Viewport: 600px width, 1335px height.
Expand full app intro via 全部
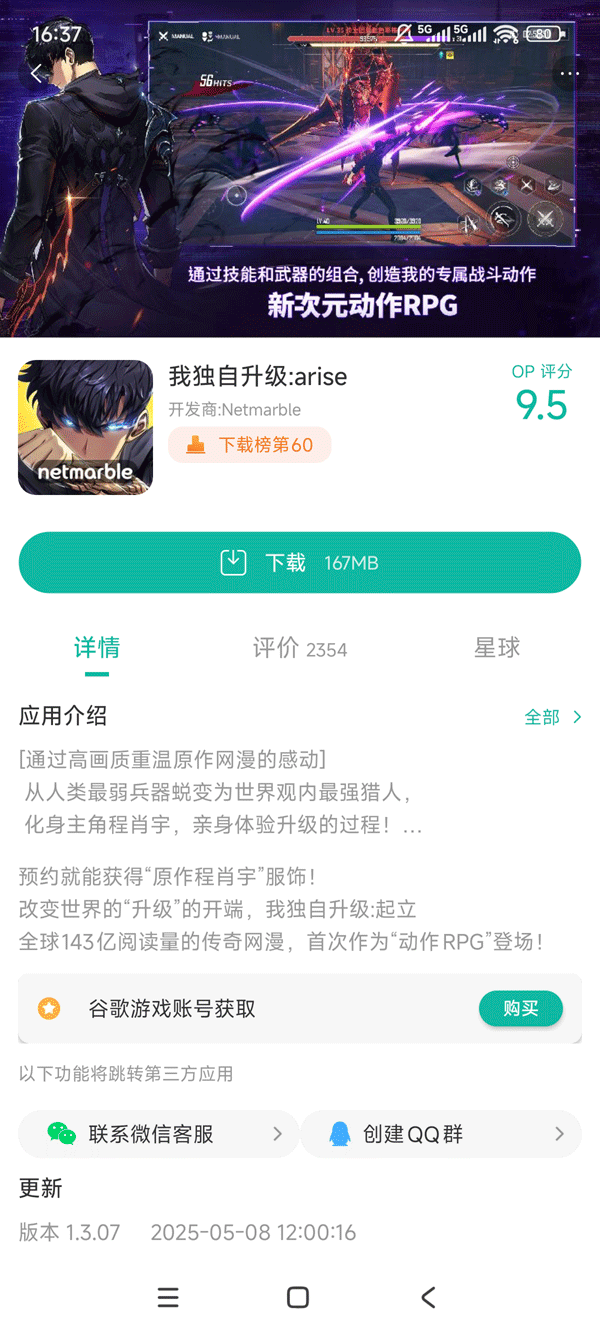(x=552, y=717)
